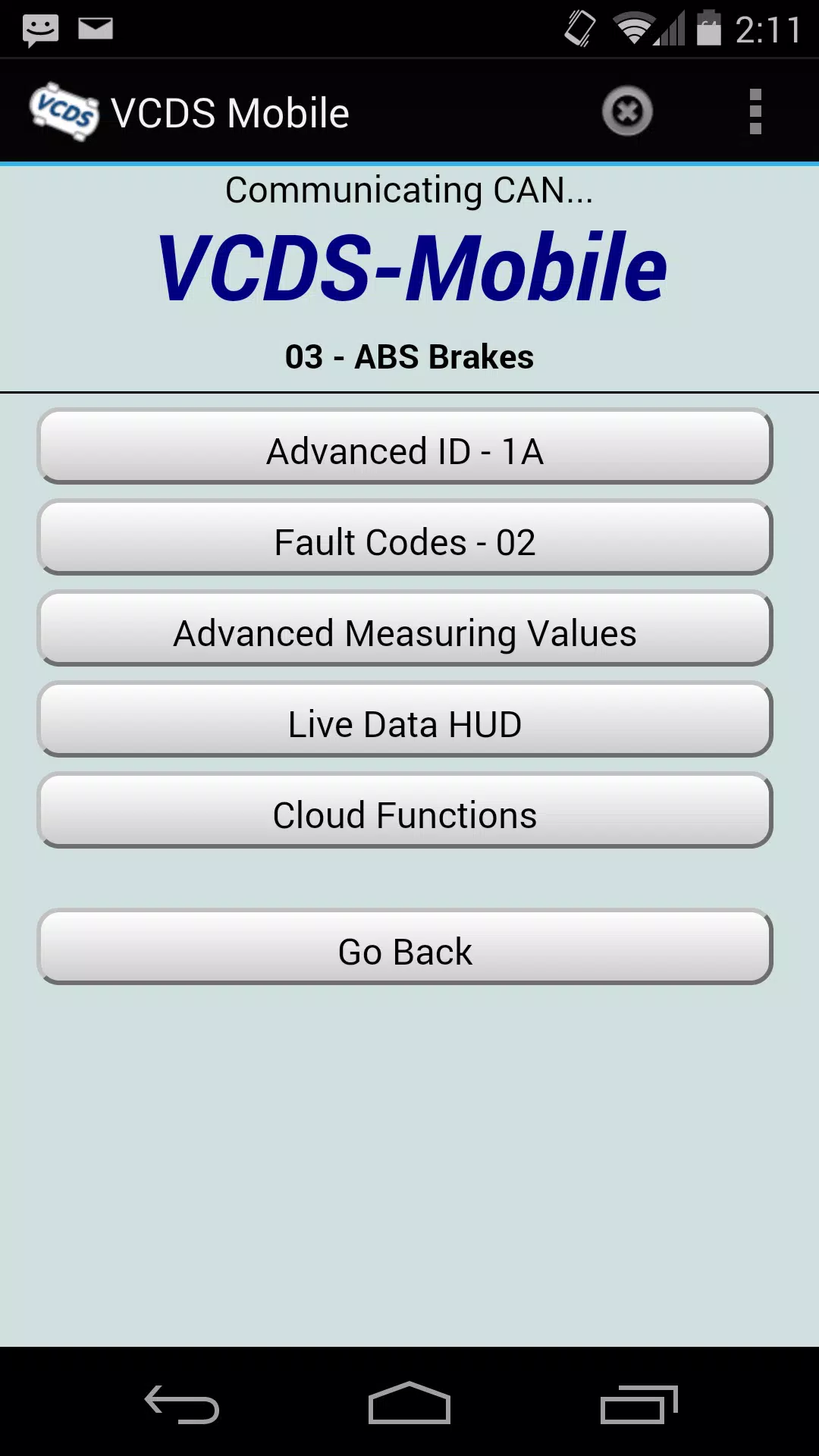Click the battery status icon

pyautogui.click(x=709, y=28)
